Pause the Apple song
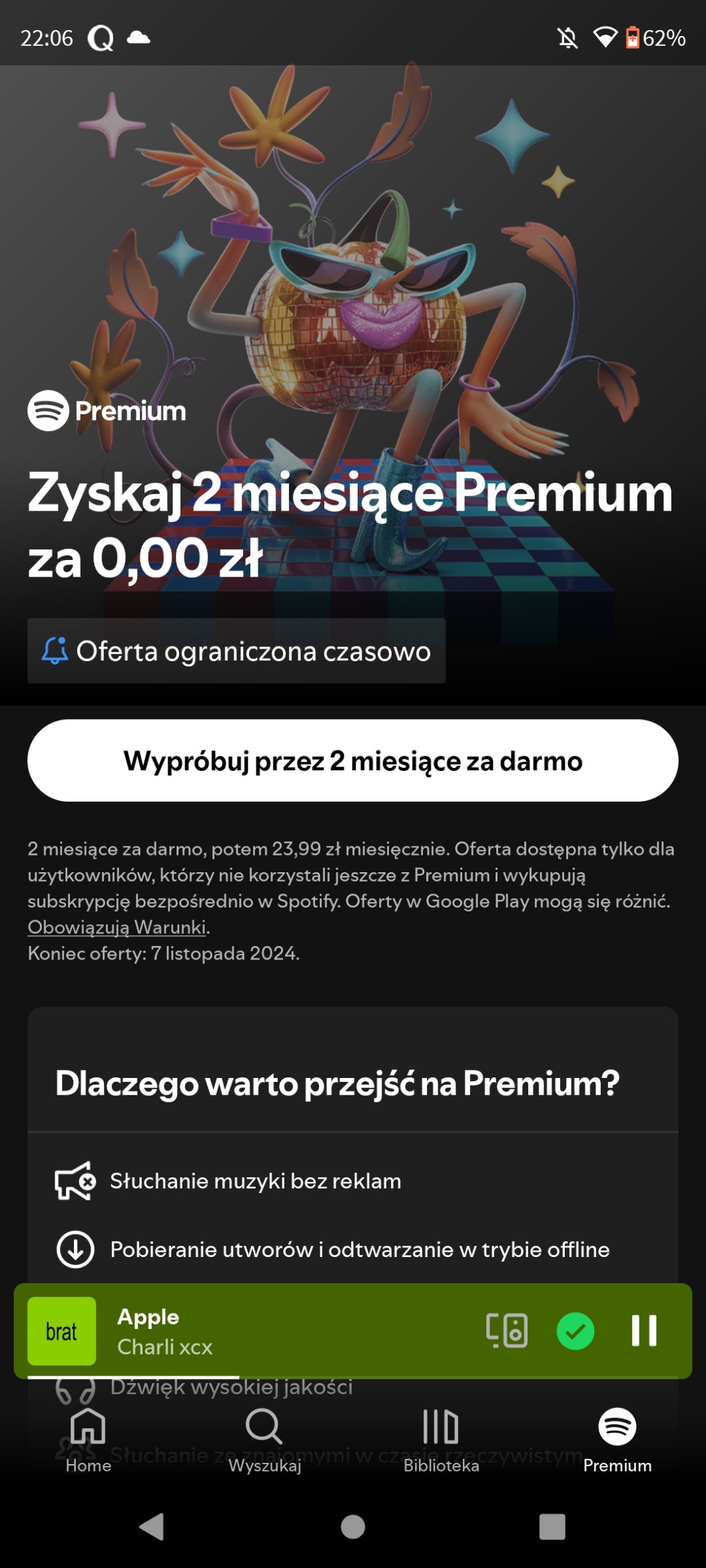This screenshot has width=706, height=1568. pos(643,1330)
